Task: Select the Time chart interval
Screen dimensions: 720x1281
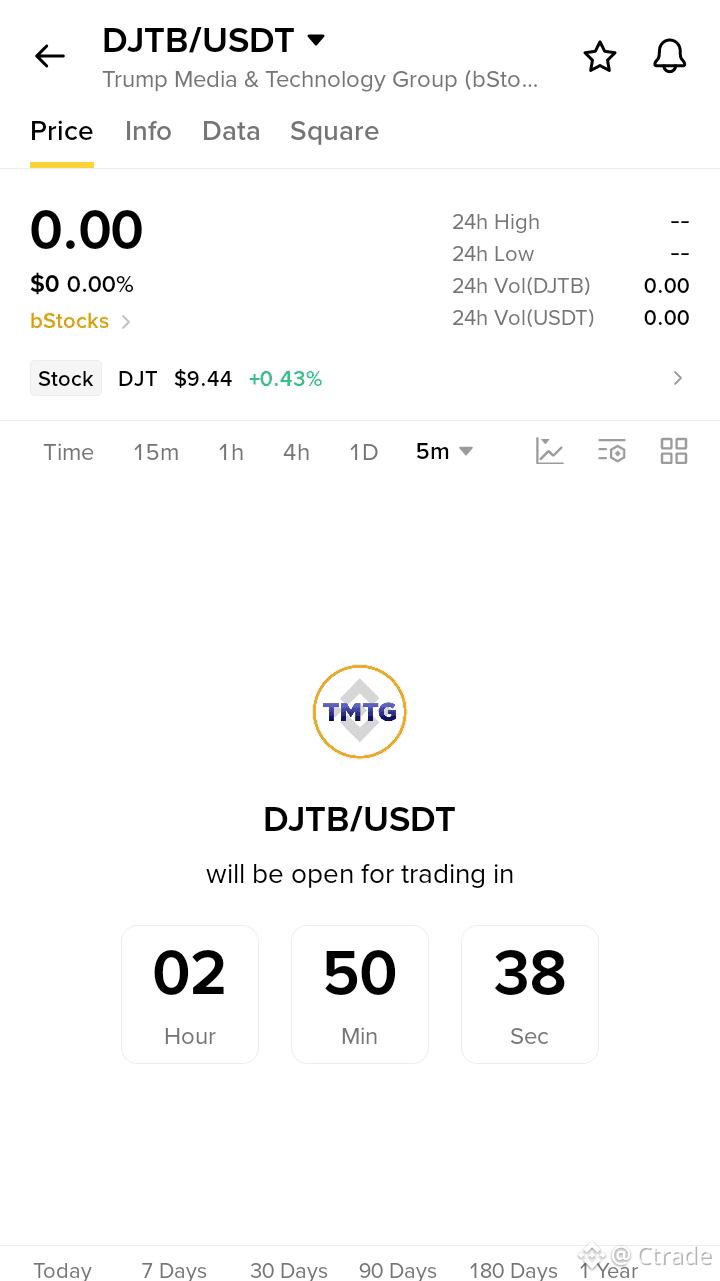Action: (x=68, y=452)
